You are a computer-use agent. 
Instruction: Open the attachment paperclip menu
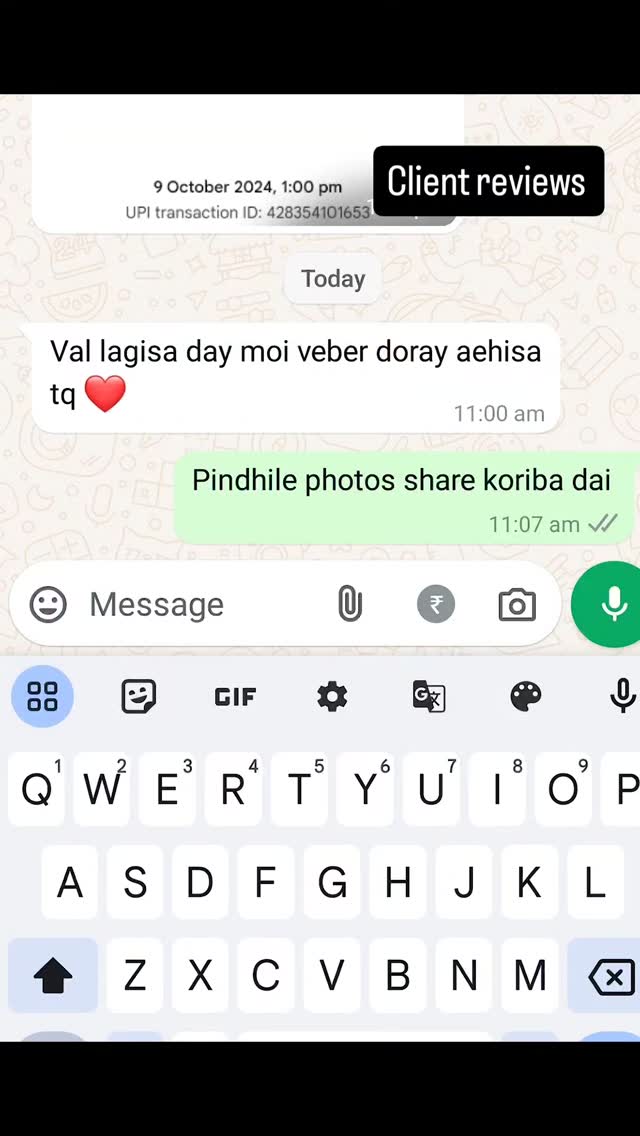click(349, 604)
